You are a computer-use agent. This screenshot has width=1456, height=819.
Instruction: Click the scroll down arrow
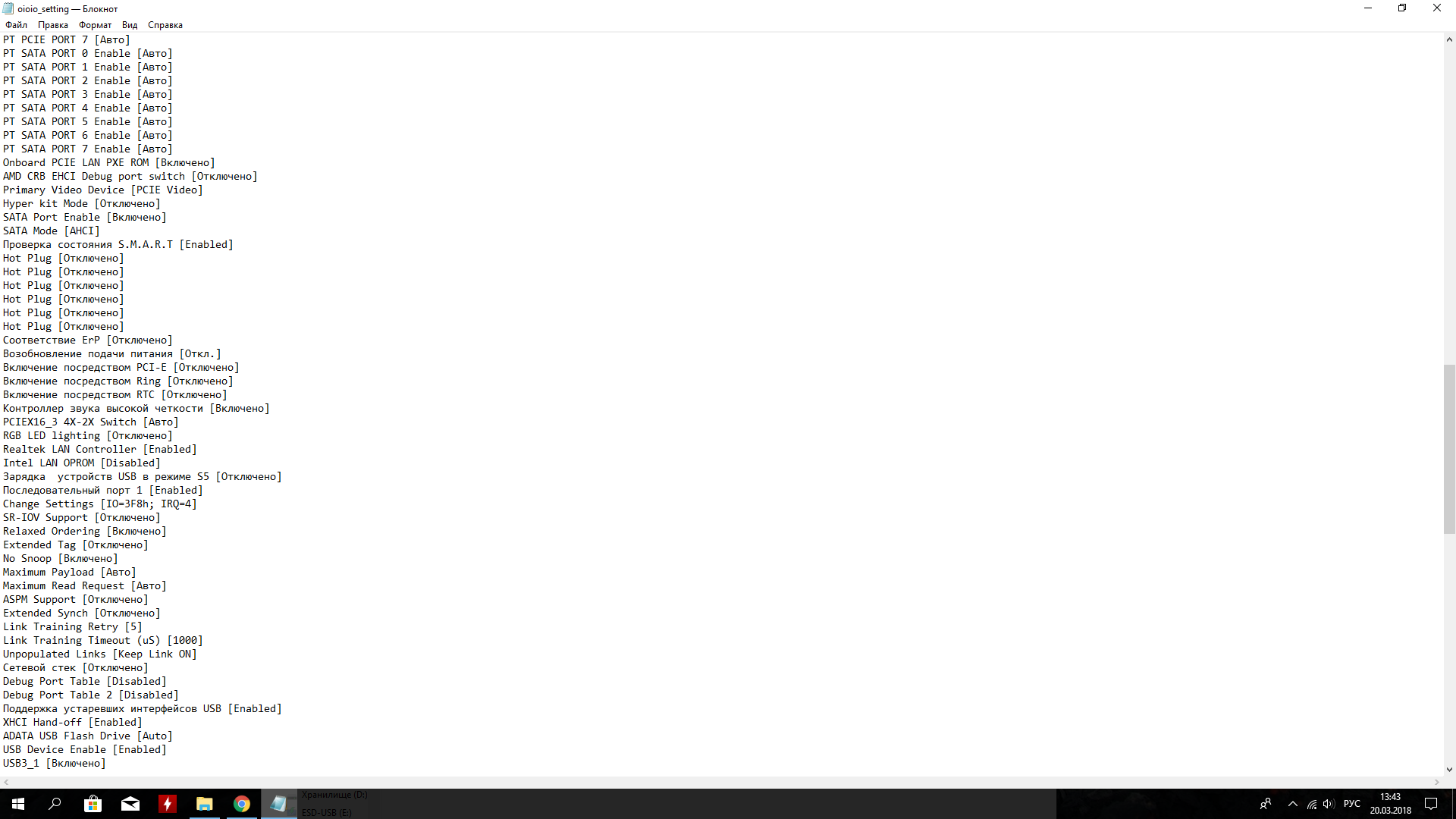1449,769
